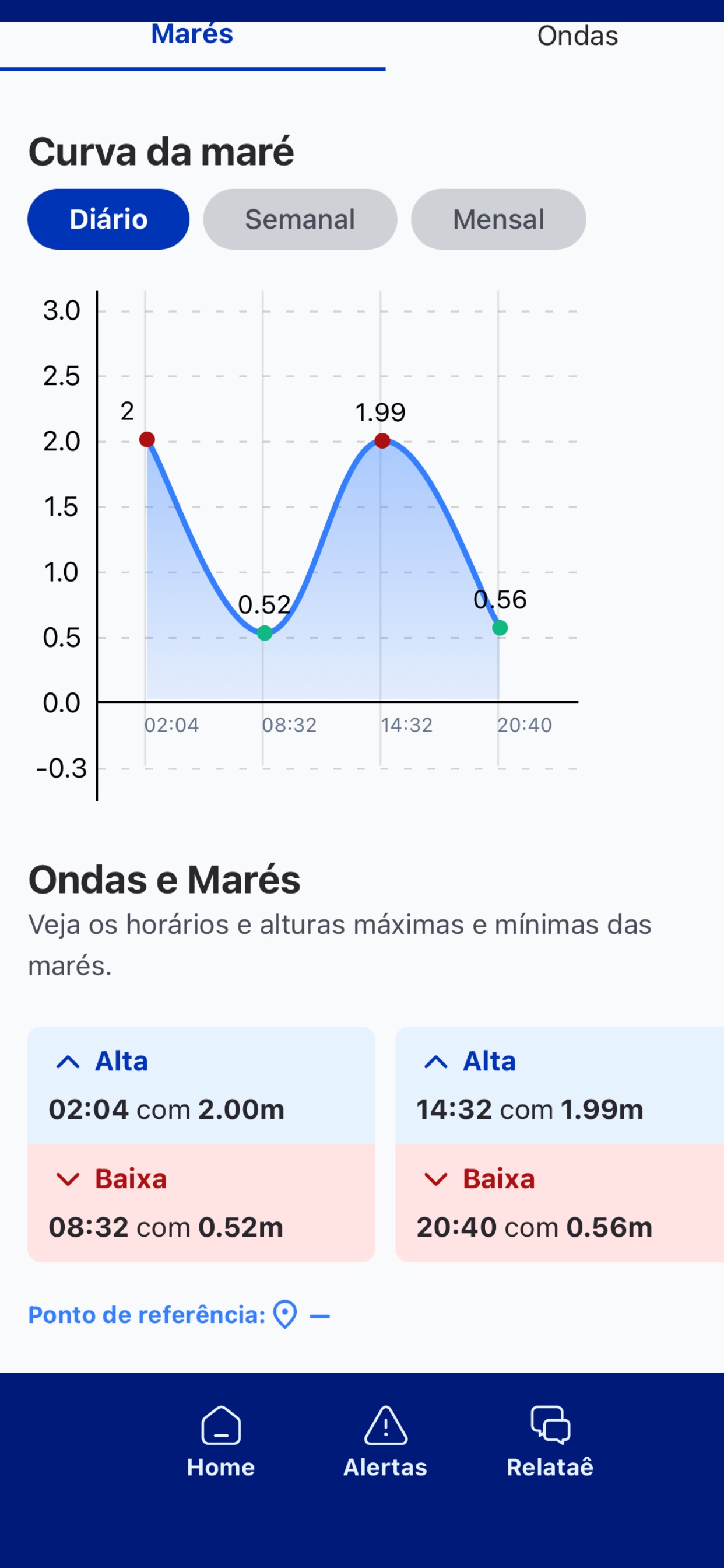Show the Mensal tide curve

(498, 219)
